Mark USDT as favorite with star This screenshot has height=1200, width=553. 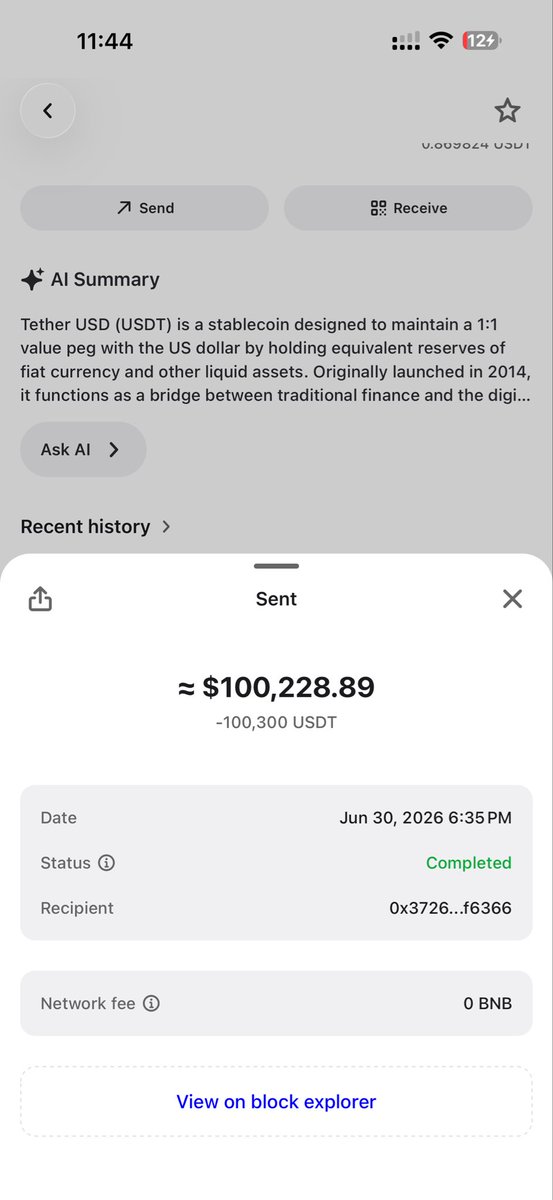508,111
